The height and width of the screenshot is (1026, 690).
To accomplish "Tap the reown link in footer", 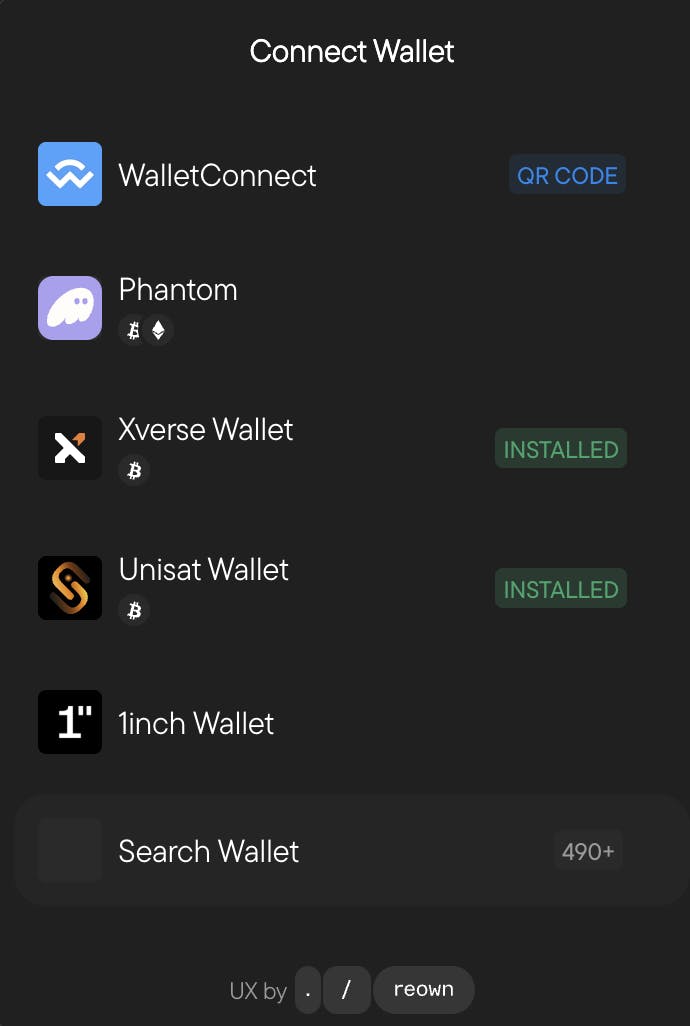I will click(423, 989).
